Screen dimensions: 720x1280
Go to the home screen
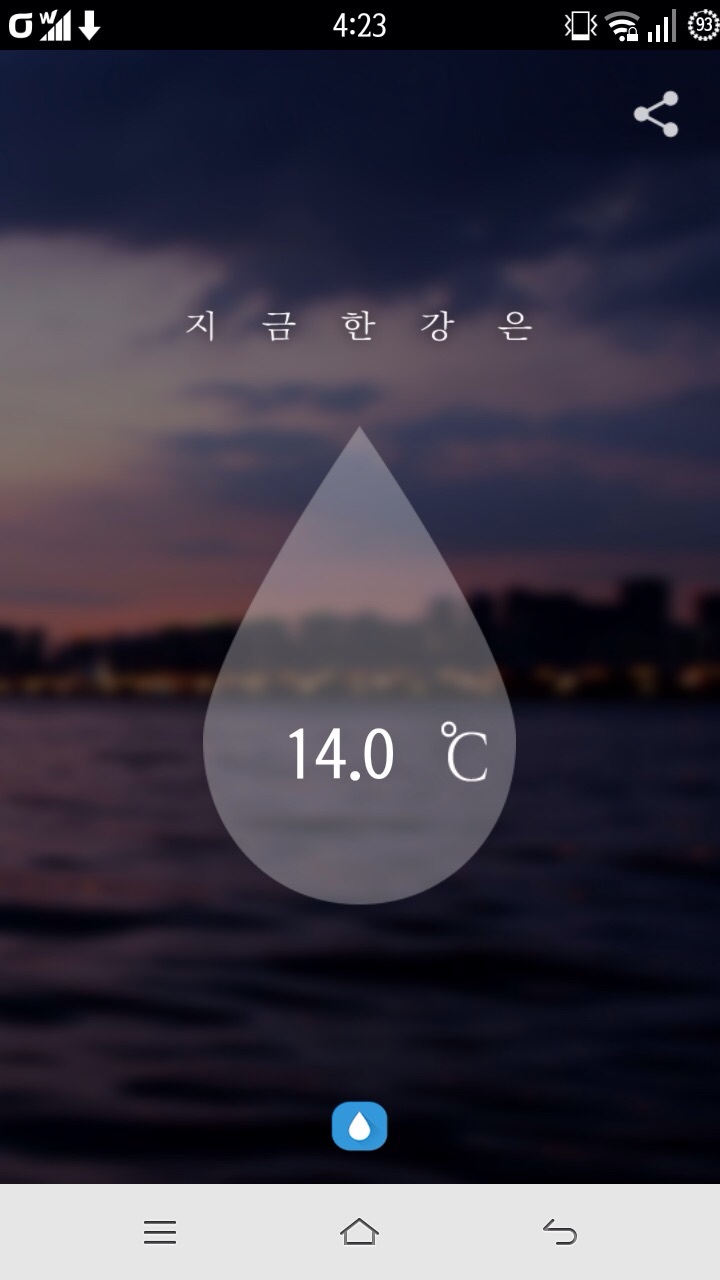point(359,1232)
